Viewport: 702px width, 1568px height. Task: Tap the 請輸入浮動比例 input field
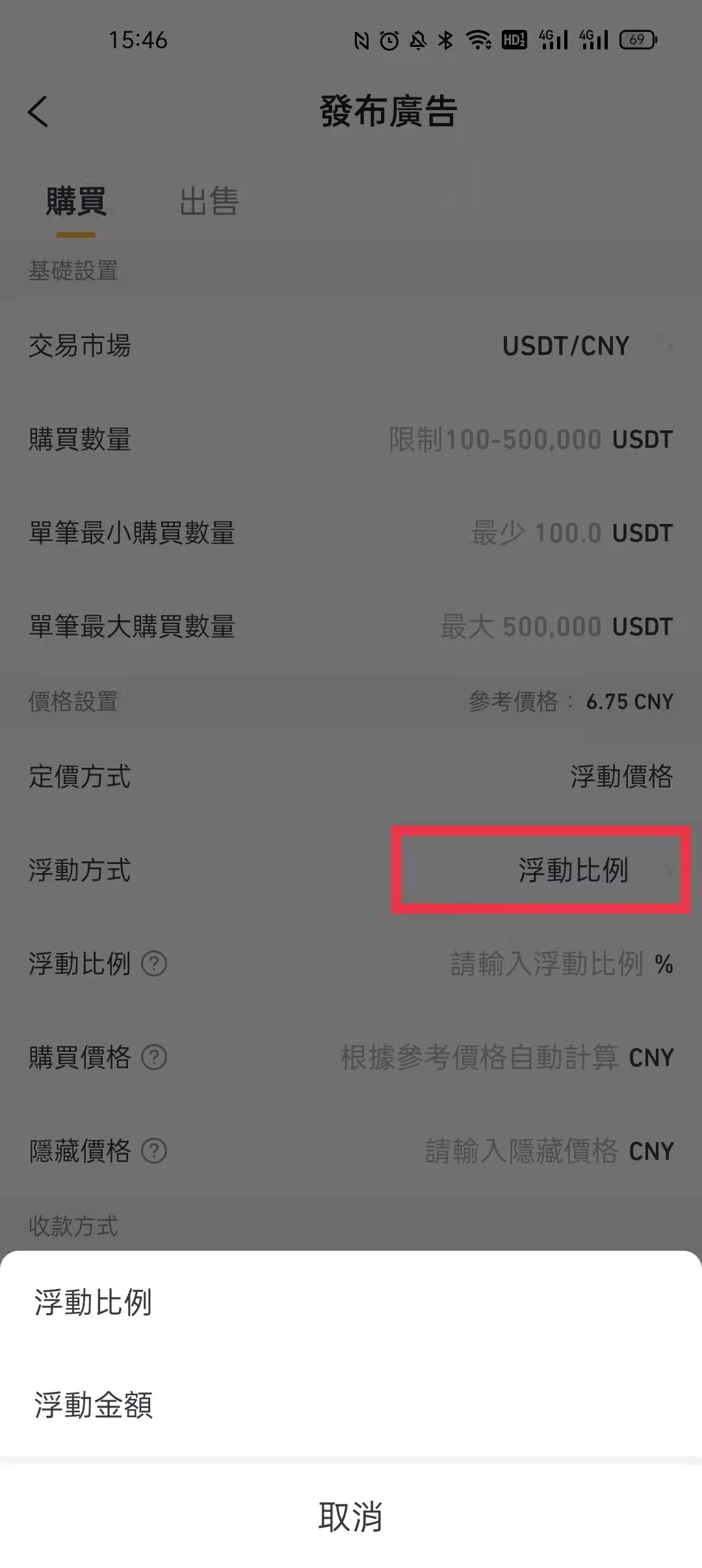coord(562,963)
